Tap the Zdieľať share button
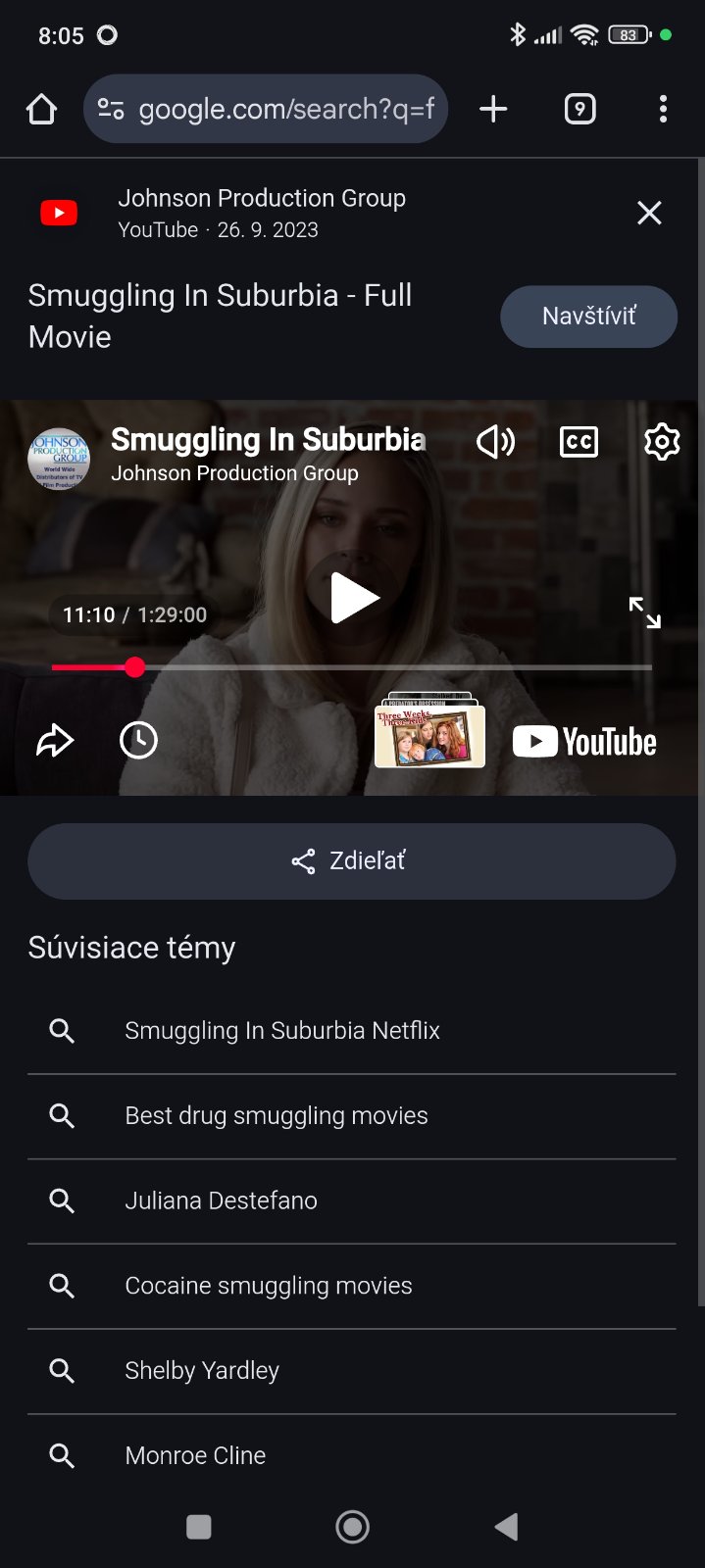The image size is (705, 1568). (351, 861)
